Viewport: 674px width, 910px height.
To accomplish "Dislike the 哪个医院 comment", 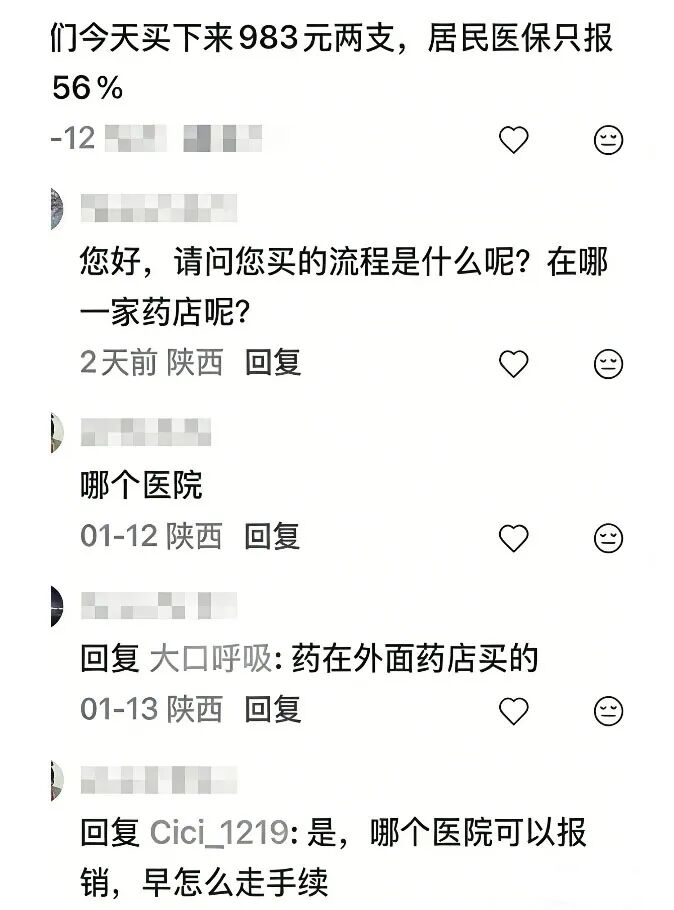I will click(x=608, y=538).
